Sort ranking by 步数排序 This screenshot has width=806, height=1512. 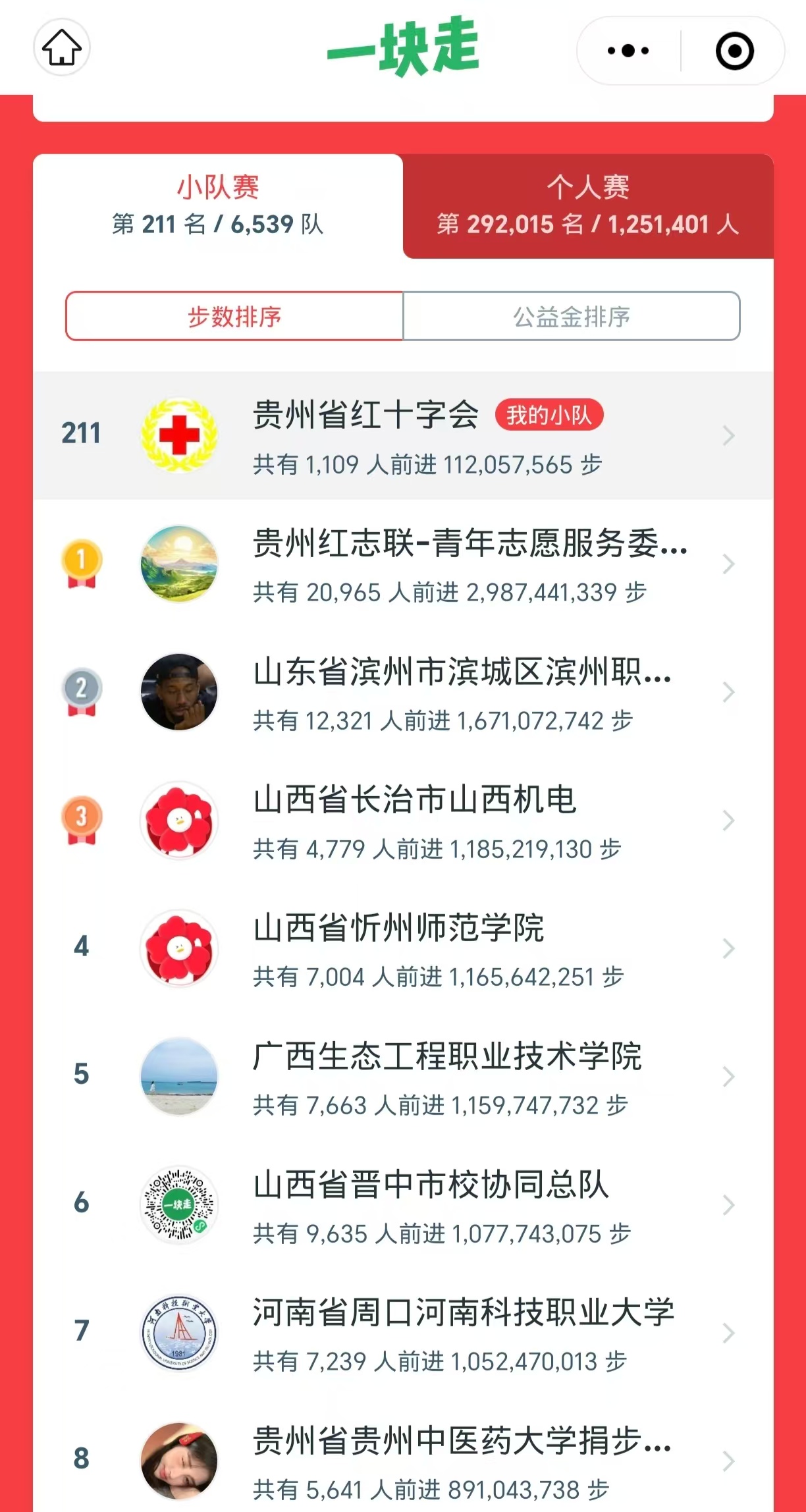[x=234, y=317]
